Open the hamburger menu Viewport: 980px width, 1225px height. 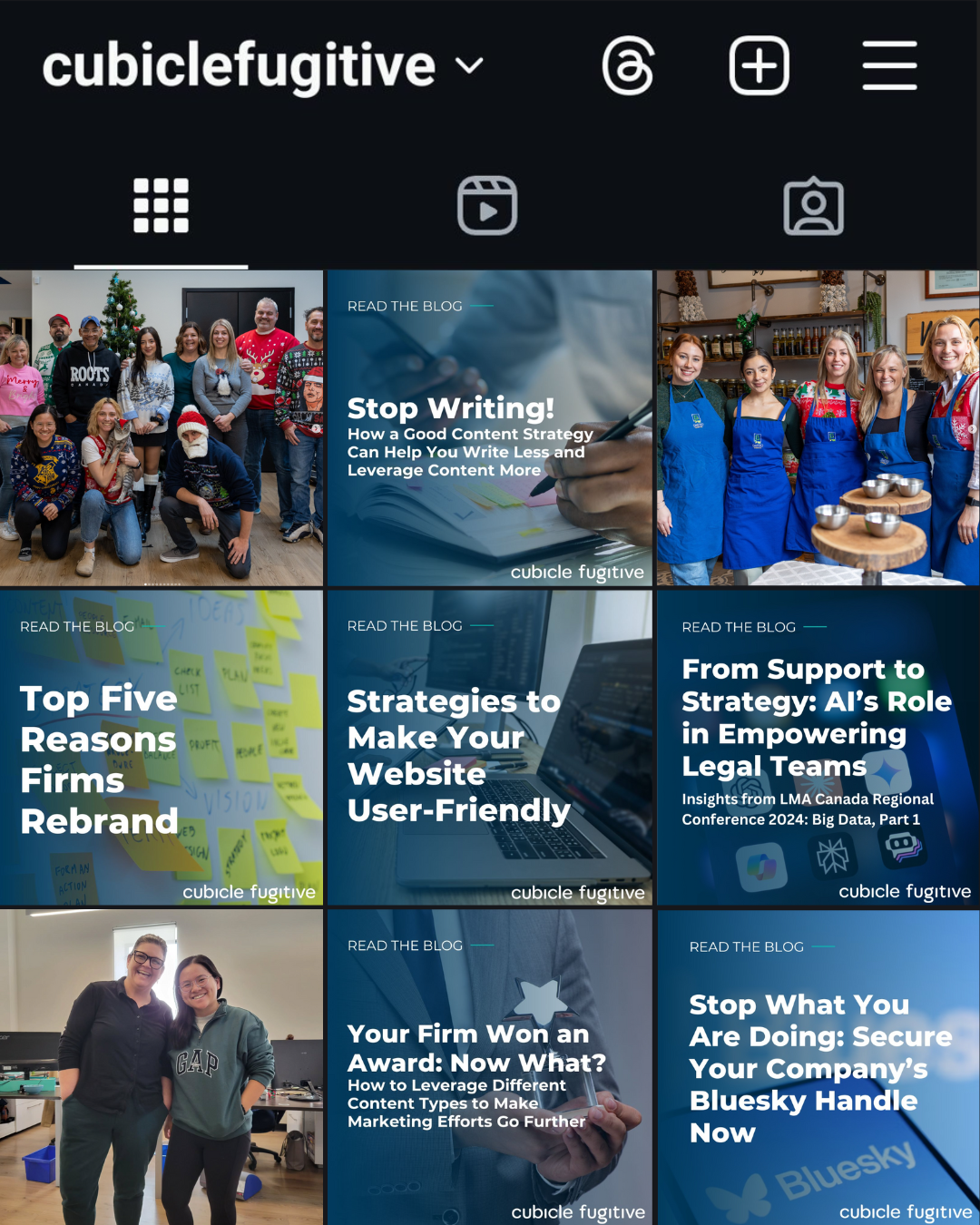[x=889, y=66]
